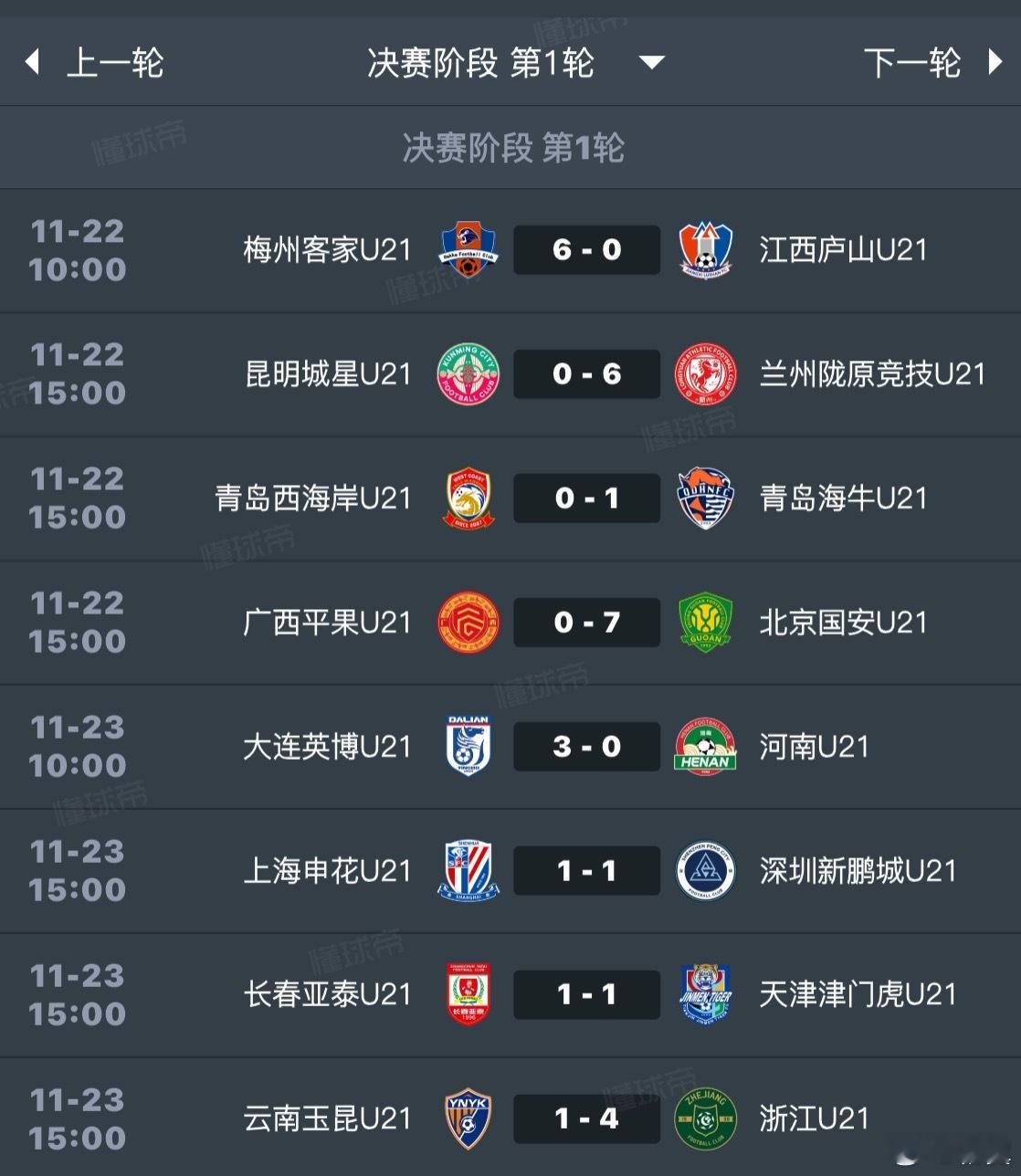1021x1176 pixels.
Task: Click the 兰州陇原竞技U21 crest
Action: point(703,373)
